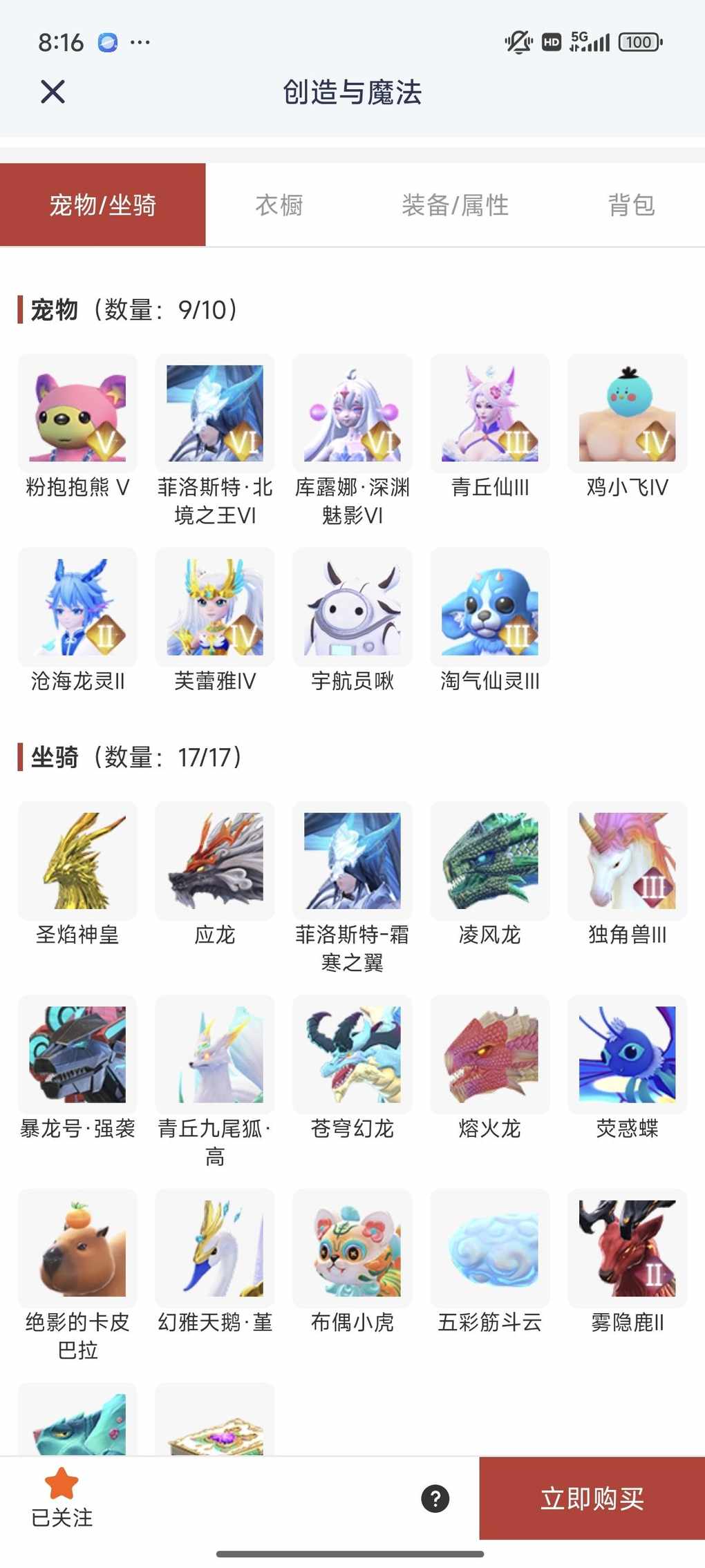Select the 鸡小飞IV pet
Viewport: 705px width, 1568px height.
(628, 414)
